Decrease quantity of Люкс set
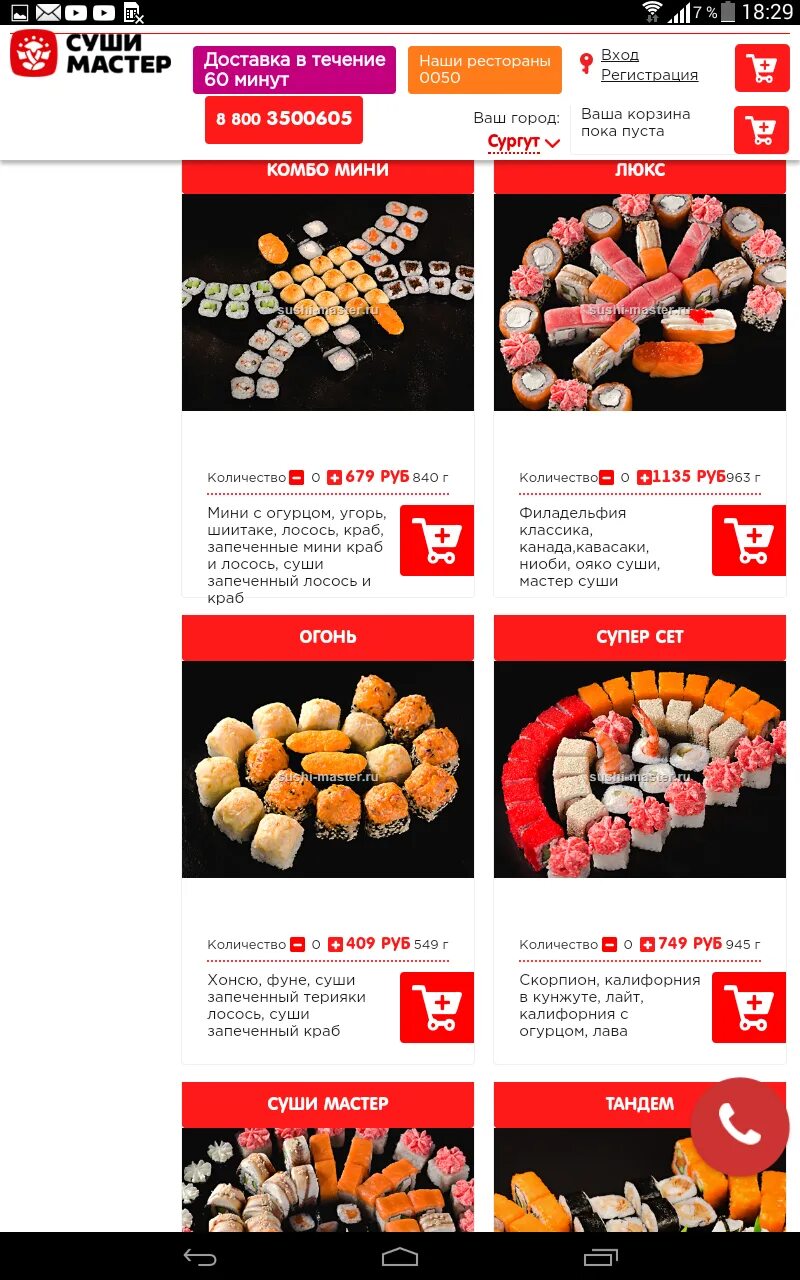The height and width of the screenshot is (1280, 800). click(x=607, y=478)
